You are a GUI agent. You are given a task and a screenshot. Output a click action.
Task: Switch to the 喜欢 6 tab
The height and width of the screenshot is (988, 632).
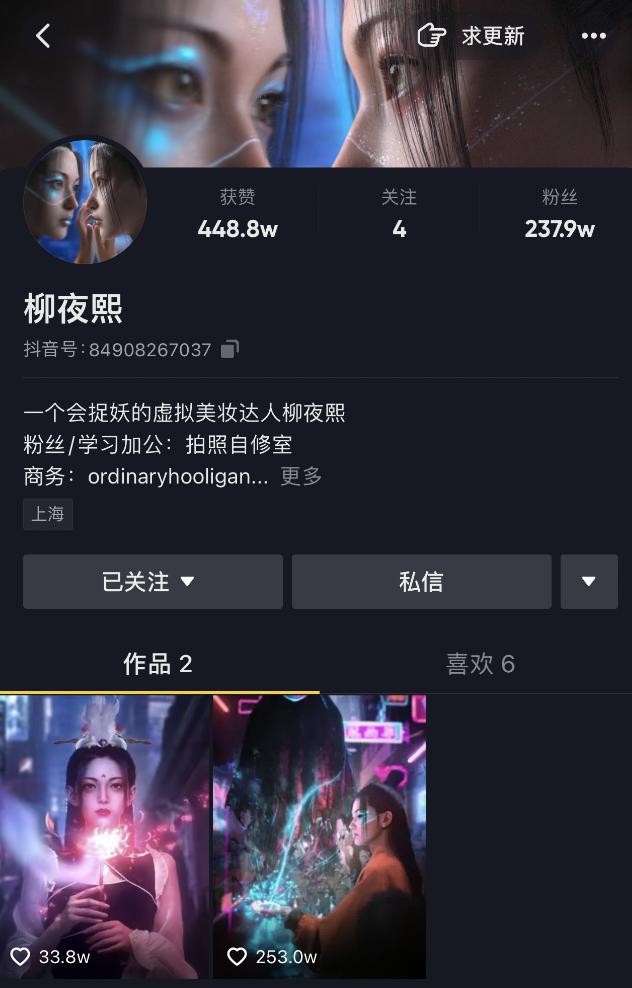(480, 664)
